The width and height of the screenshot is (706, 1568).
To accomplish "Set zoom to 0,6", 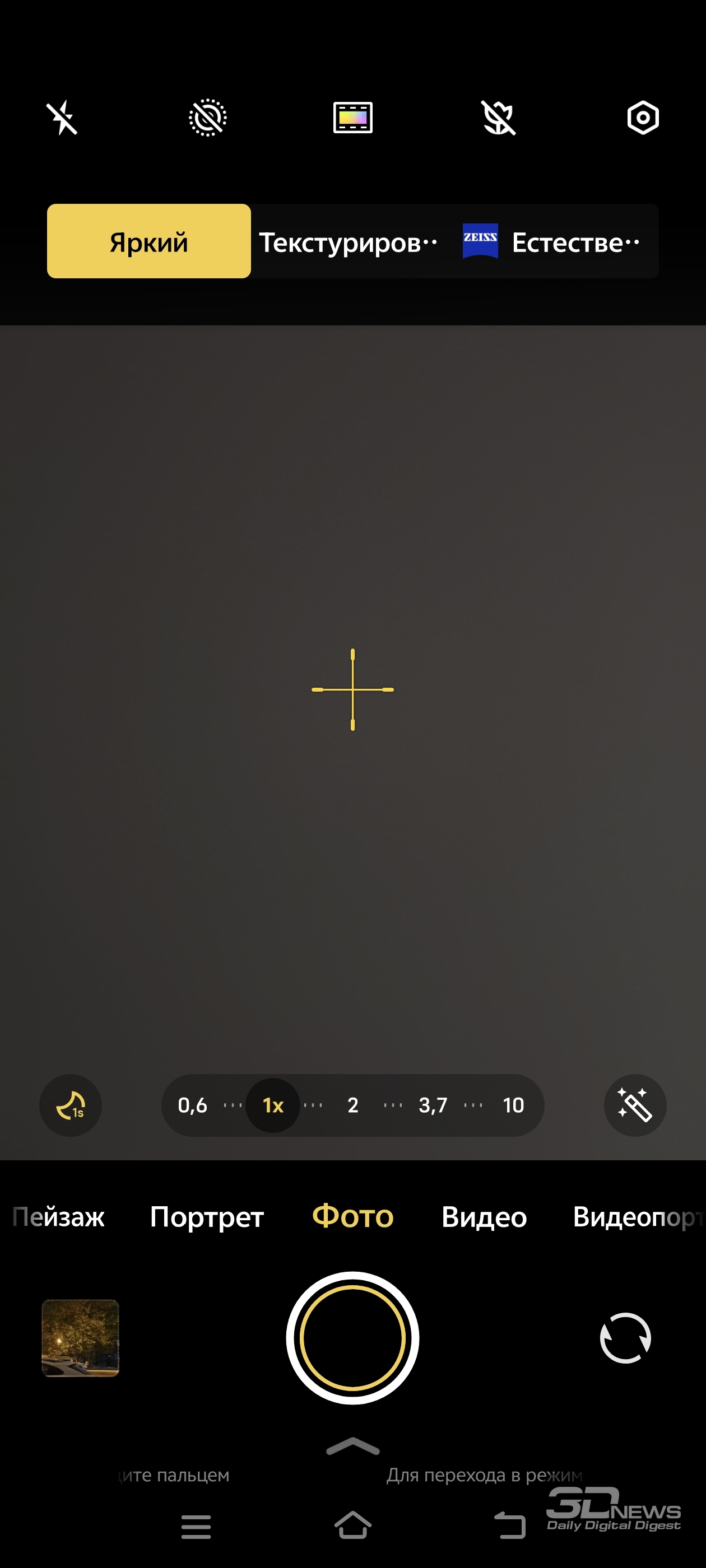I will coord(193,1105).
